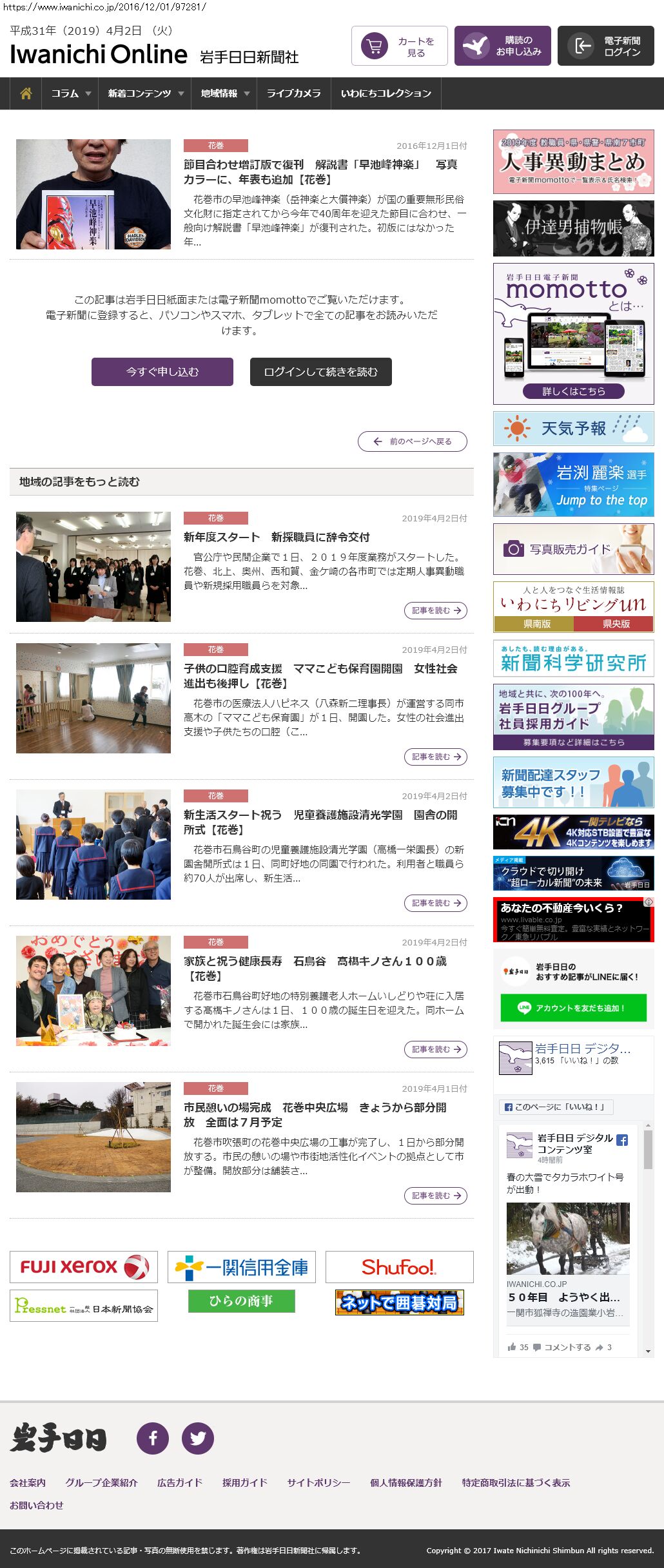664x1568 pixels.
Task: Tap 今すぐ申し込む to register
Action: click(162, 372)
